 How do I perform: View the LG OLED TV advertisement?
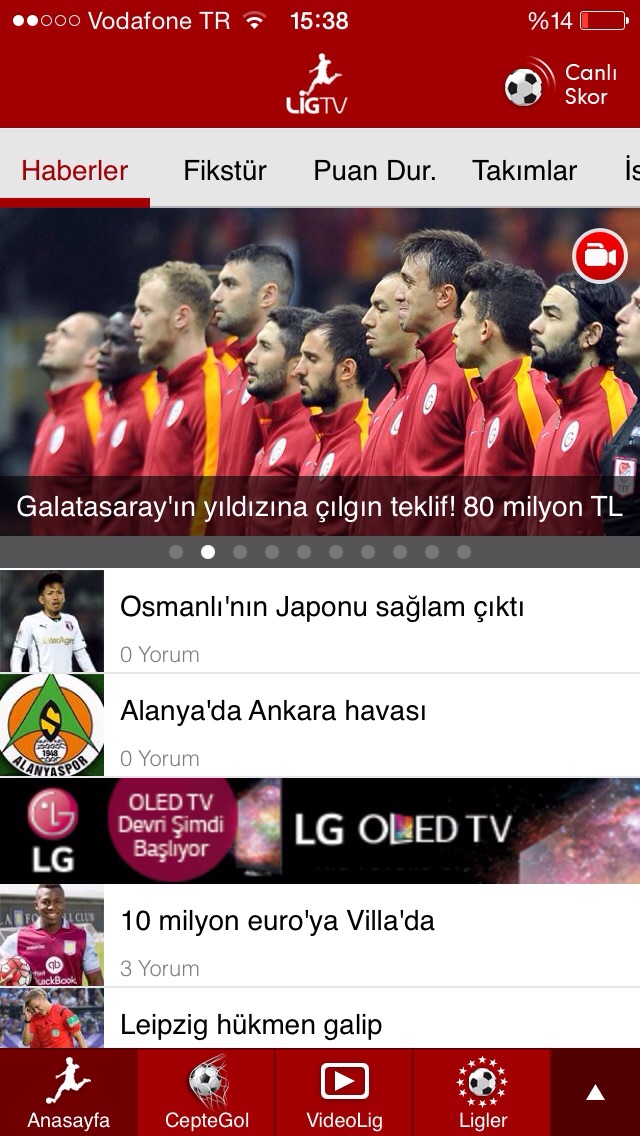point(320,830)
